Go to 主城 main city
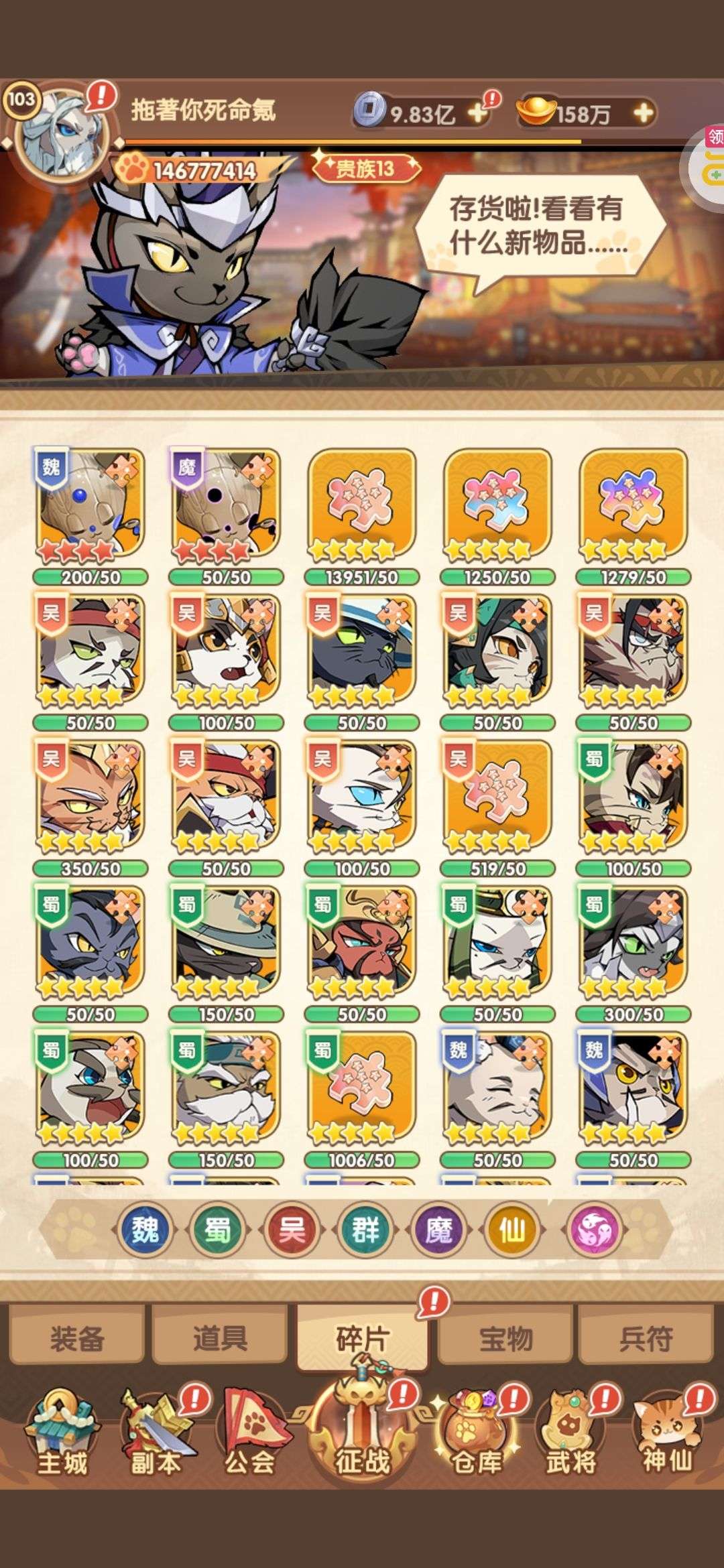 62,1431
